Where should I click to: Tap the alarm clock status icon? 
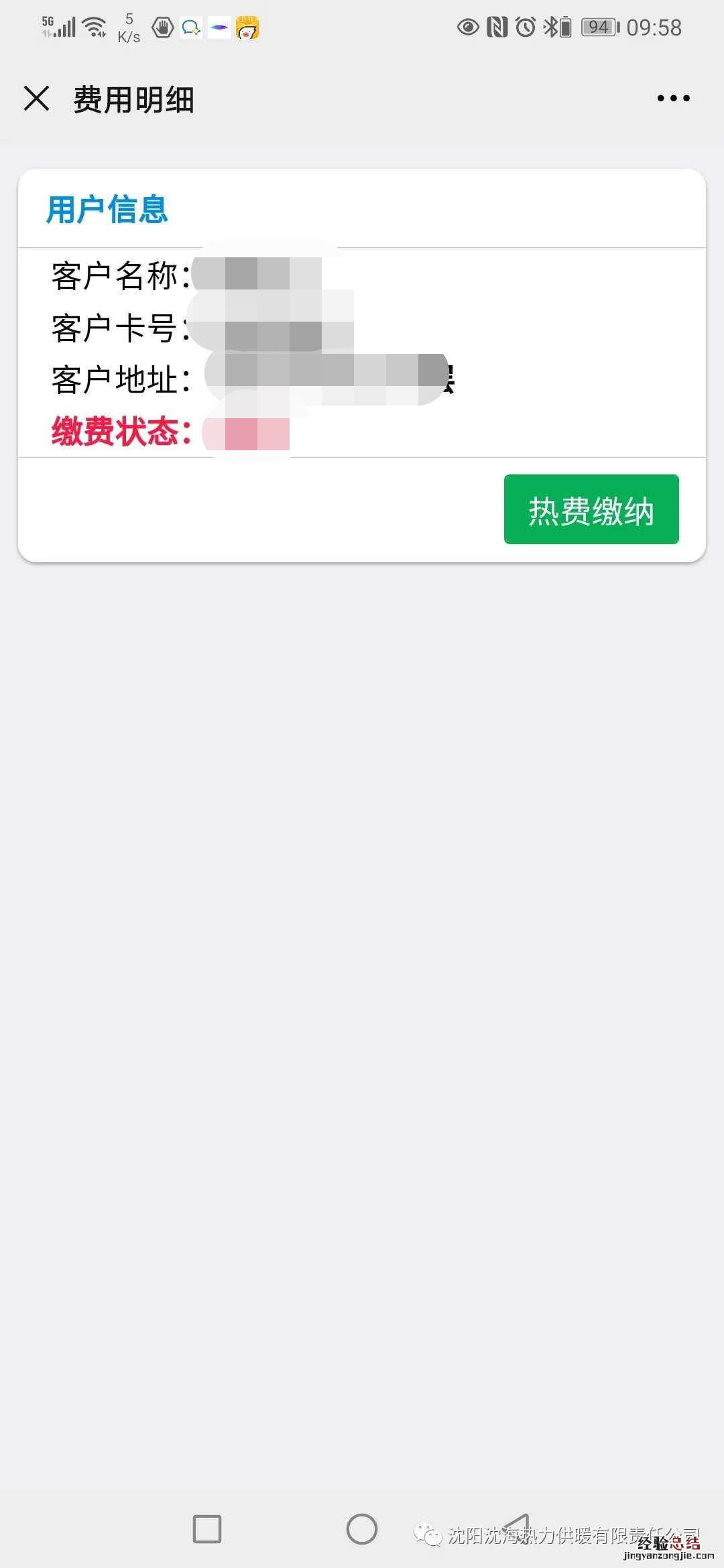(x=527, y=27)
